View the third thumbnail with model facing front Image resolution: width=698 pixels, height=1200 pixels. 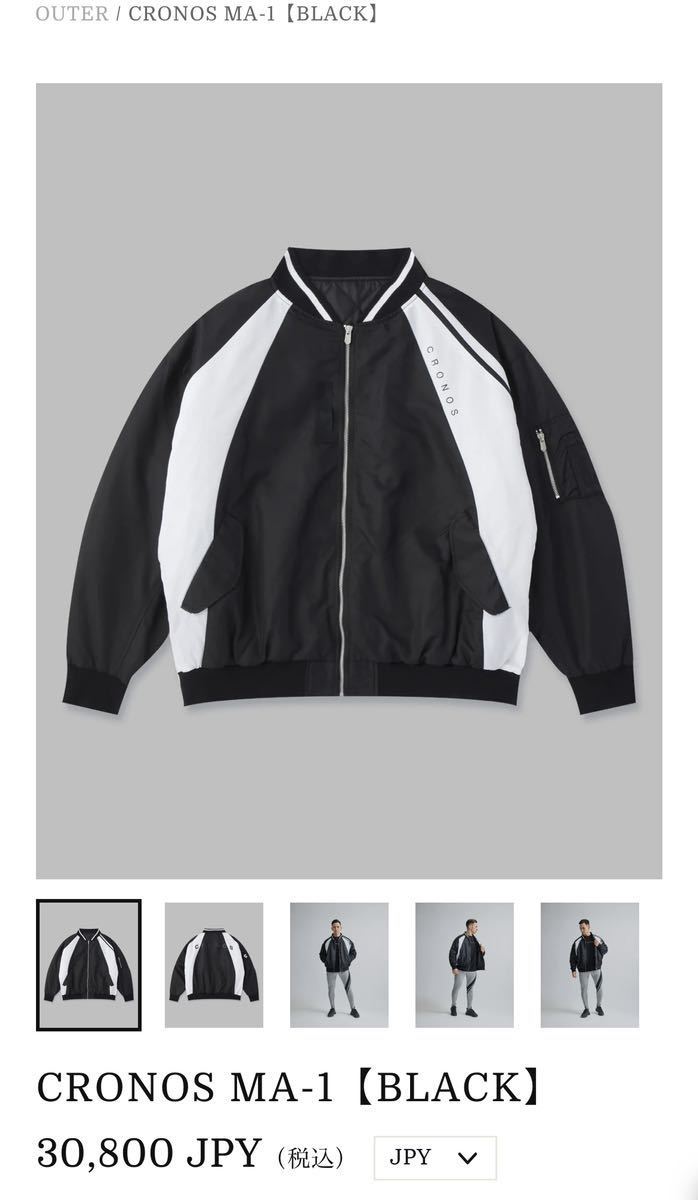pos(339,965)
